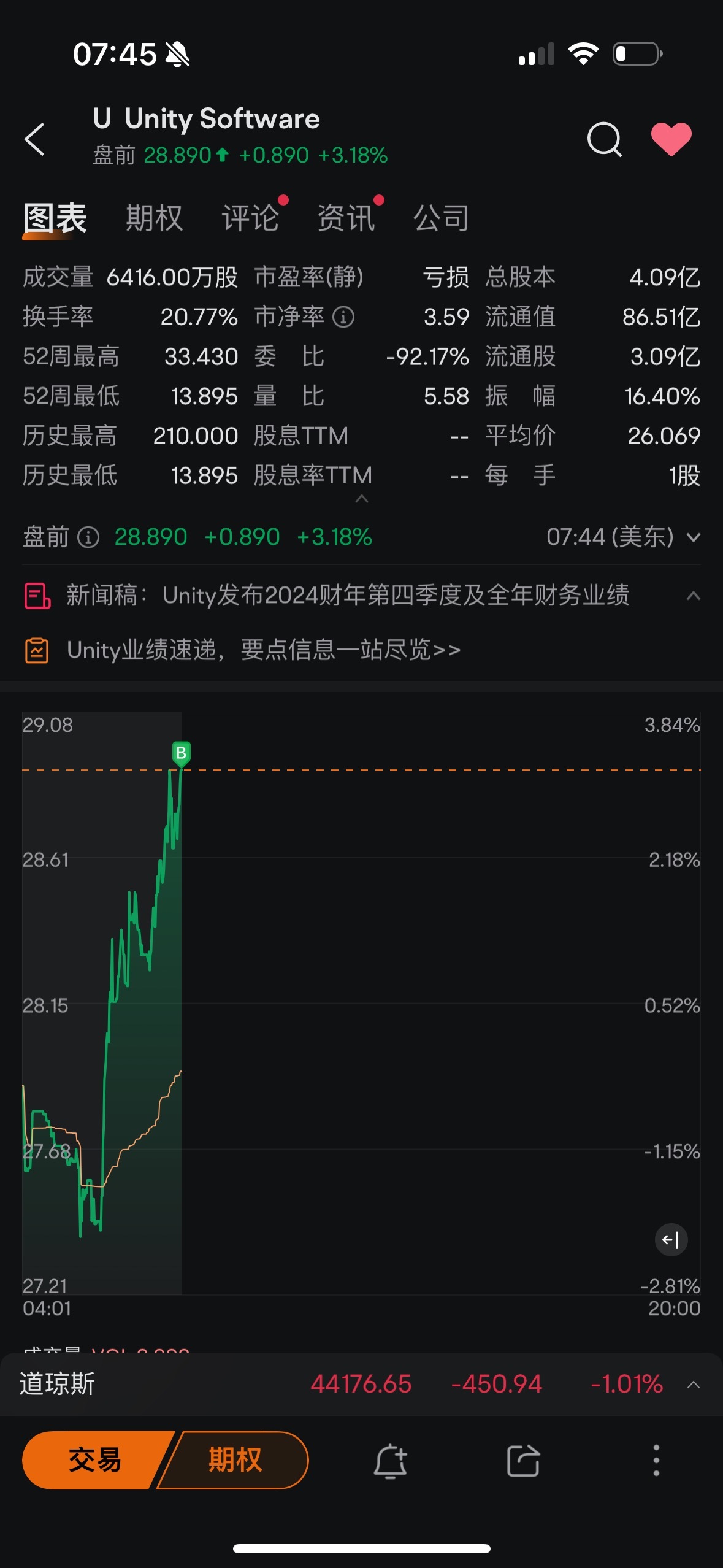Screen dimensions: 723x1568
Task: Remove Unity from favorites via the heart
Action: click(671, 139)
